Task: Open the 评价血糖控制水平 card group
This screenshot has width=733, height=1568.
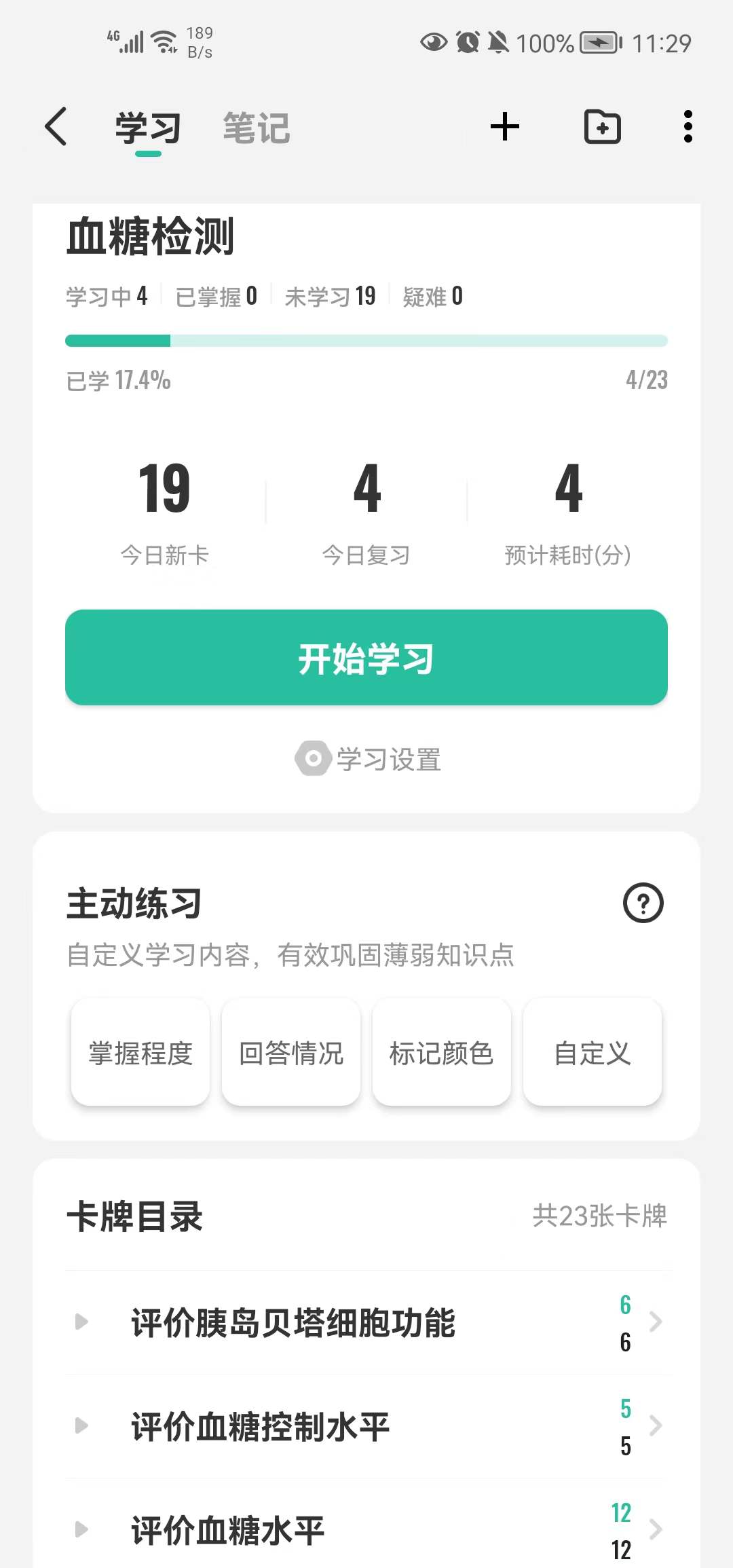Action: pyautogui.click(x=366, y=1426)
